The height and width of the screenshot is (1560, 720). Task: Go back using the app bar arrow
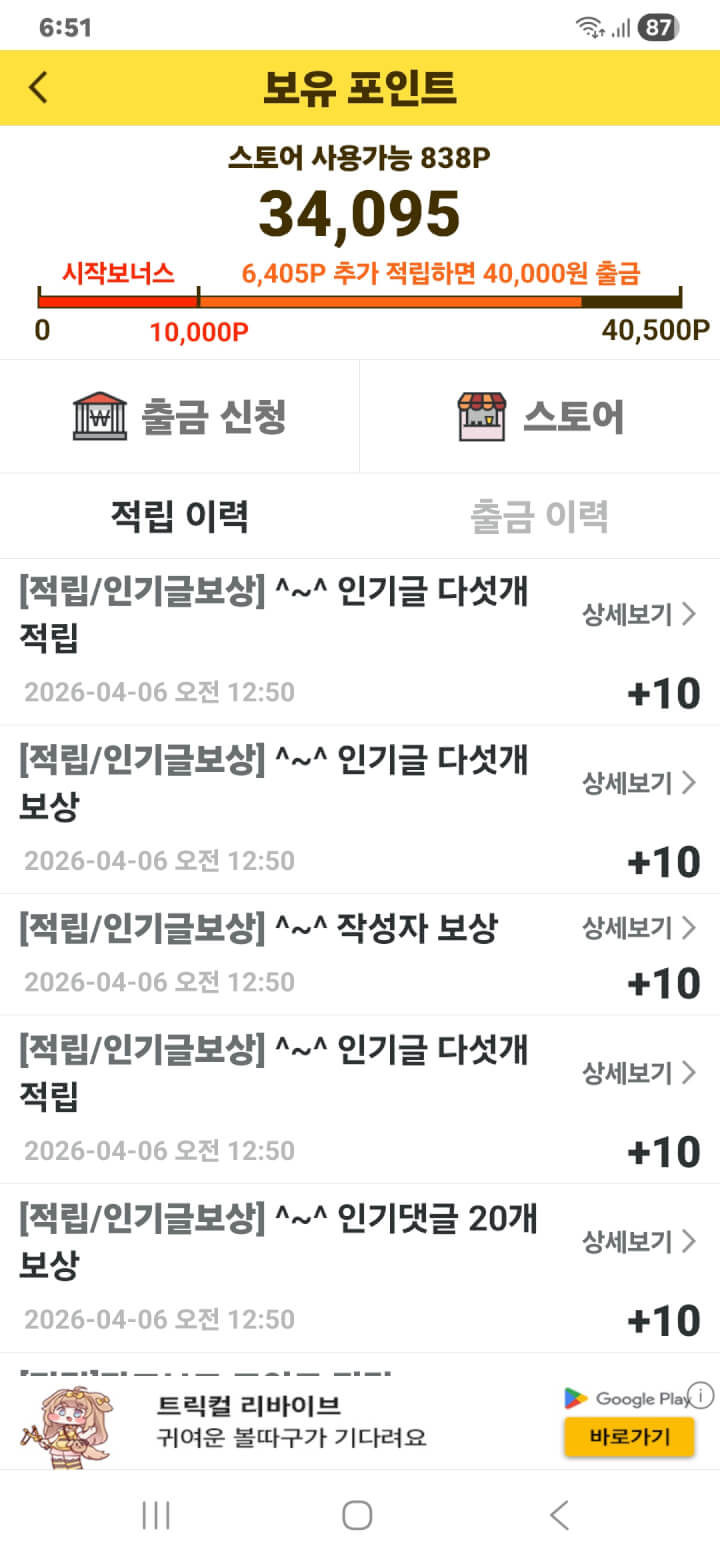coord(38,88)
